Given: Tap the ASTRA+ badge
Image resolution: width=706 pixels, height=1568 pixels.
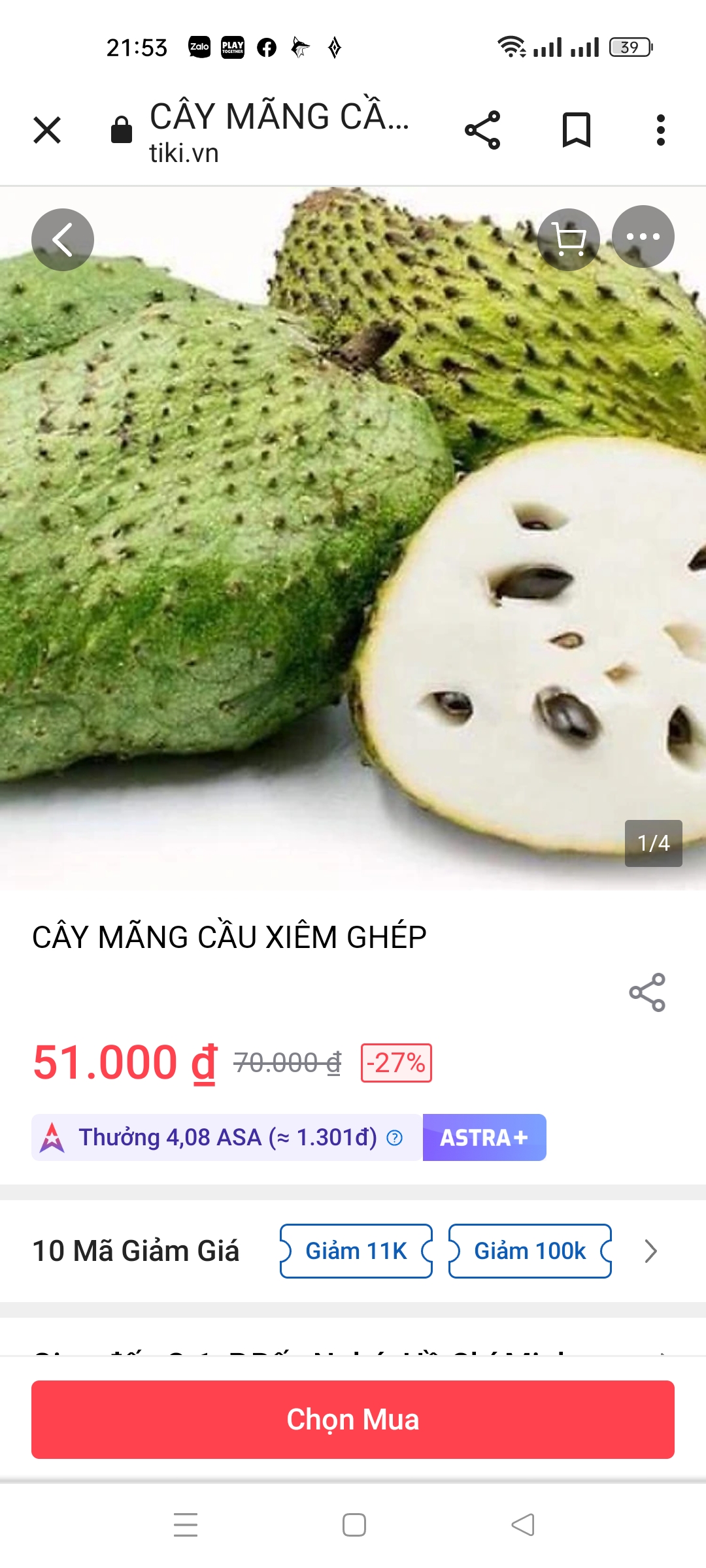Looking at the screenshot, I should [484, 1137].
